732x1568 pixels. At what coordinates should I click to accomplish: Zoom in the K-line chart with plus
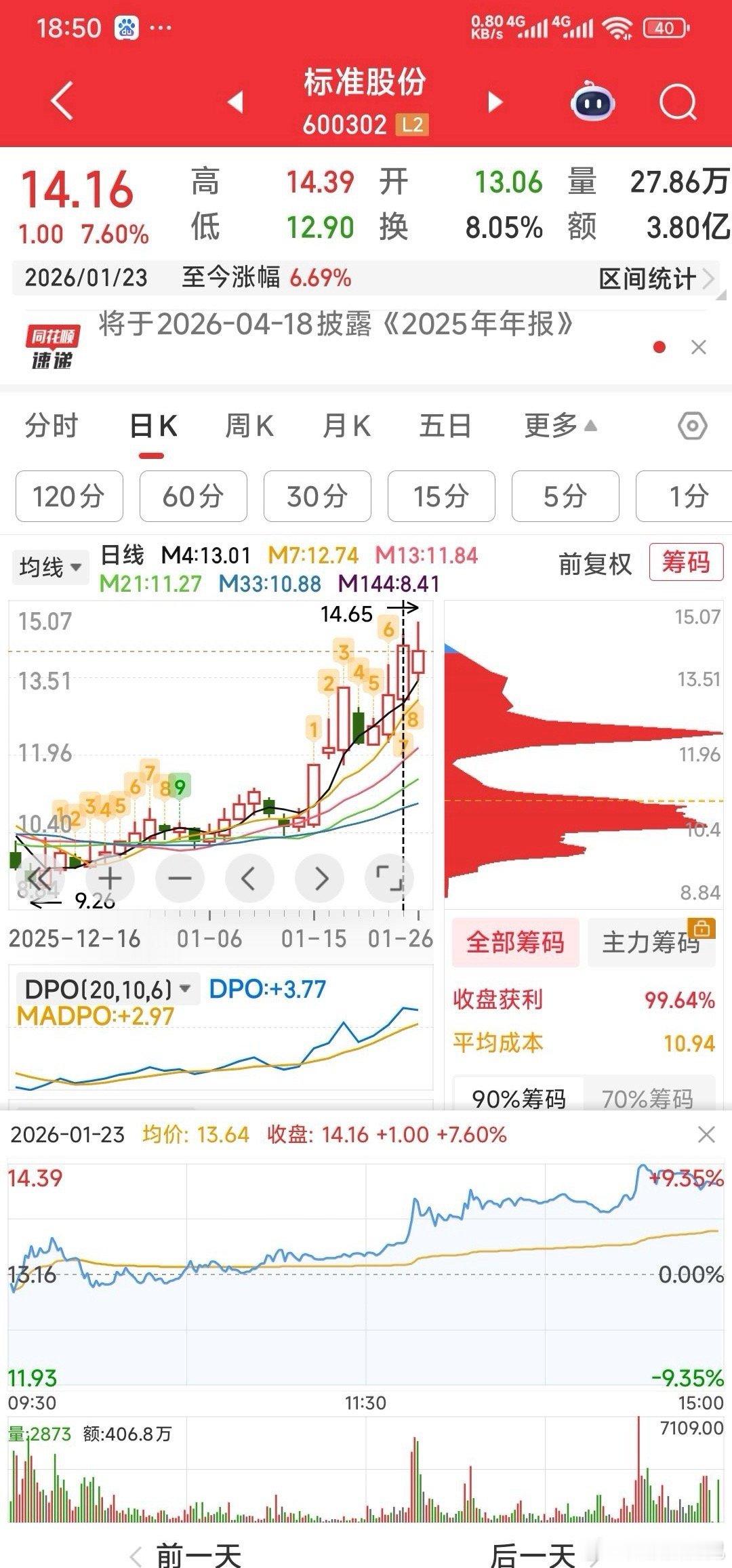tap(110, 879)
